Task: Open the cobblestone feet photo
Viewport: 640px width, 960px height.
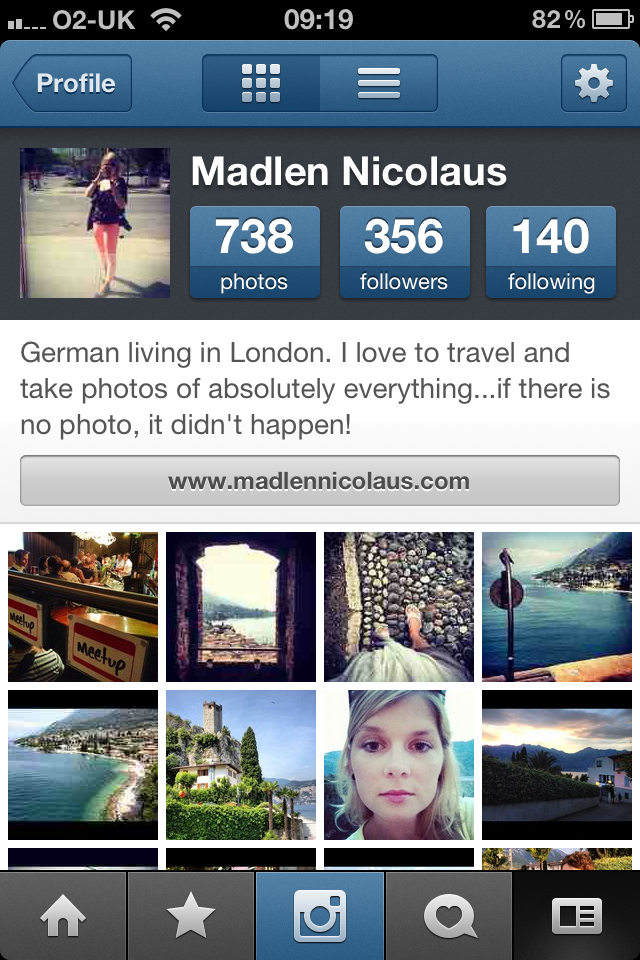Action: click(399, 607)
